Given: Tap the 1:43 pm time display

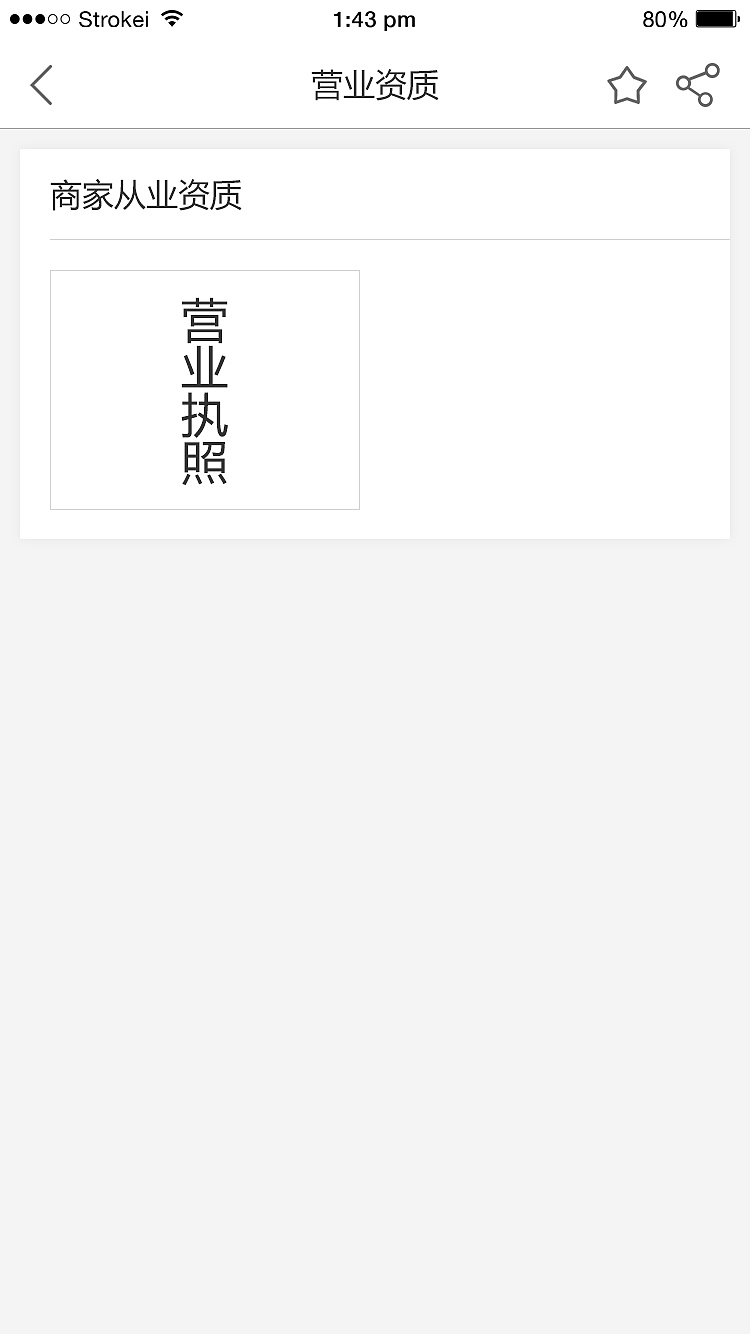Looking at the screenshot, I should (x=375, y=18).
